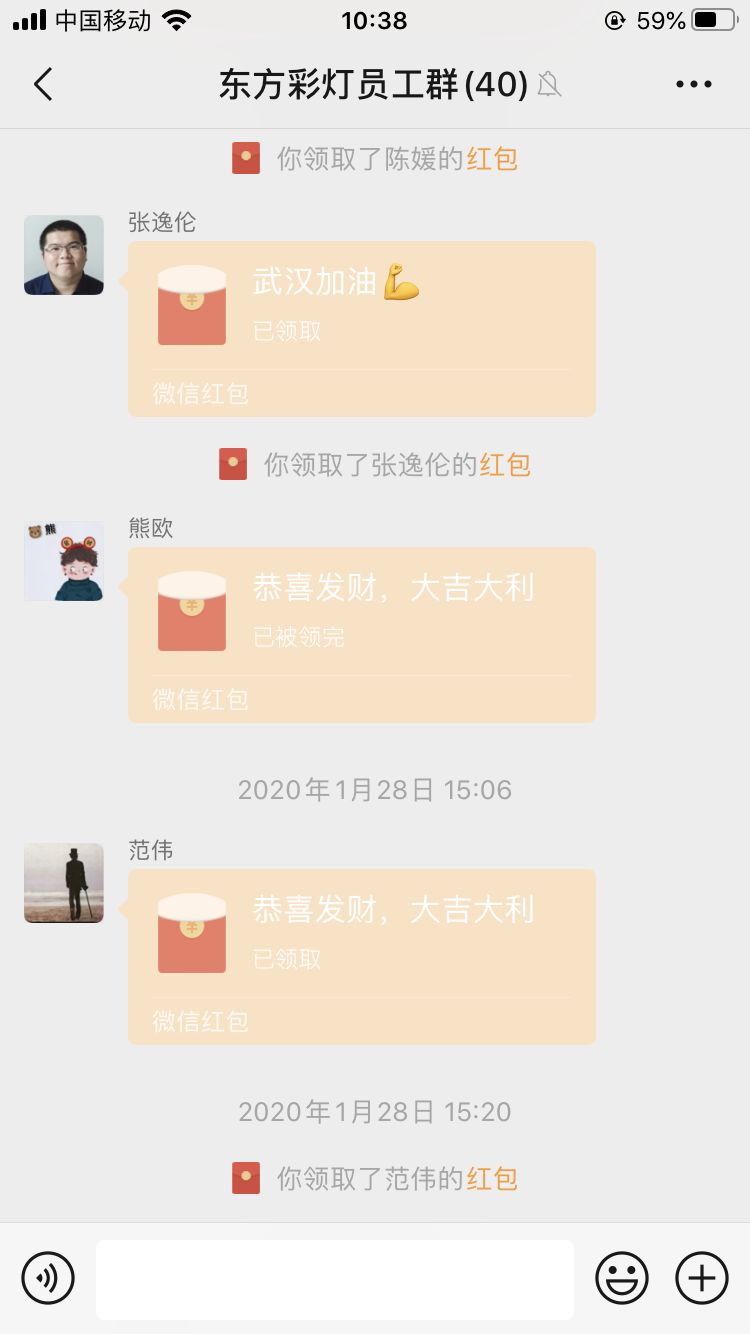Tap 红包 link for 范伟's packet

pos(492,1179)
